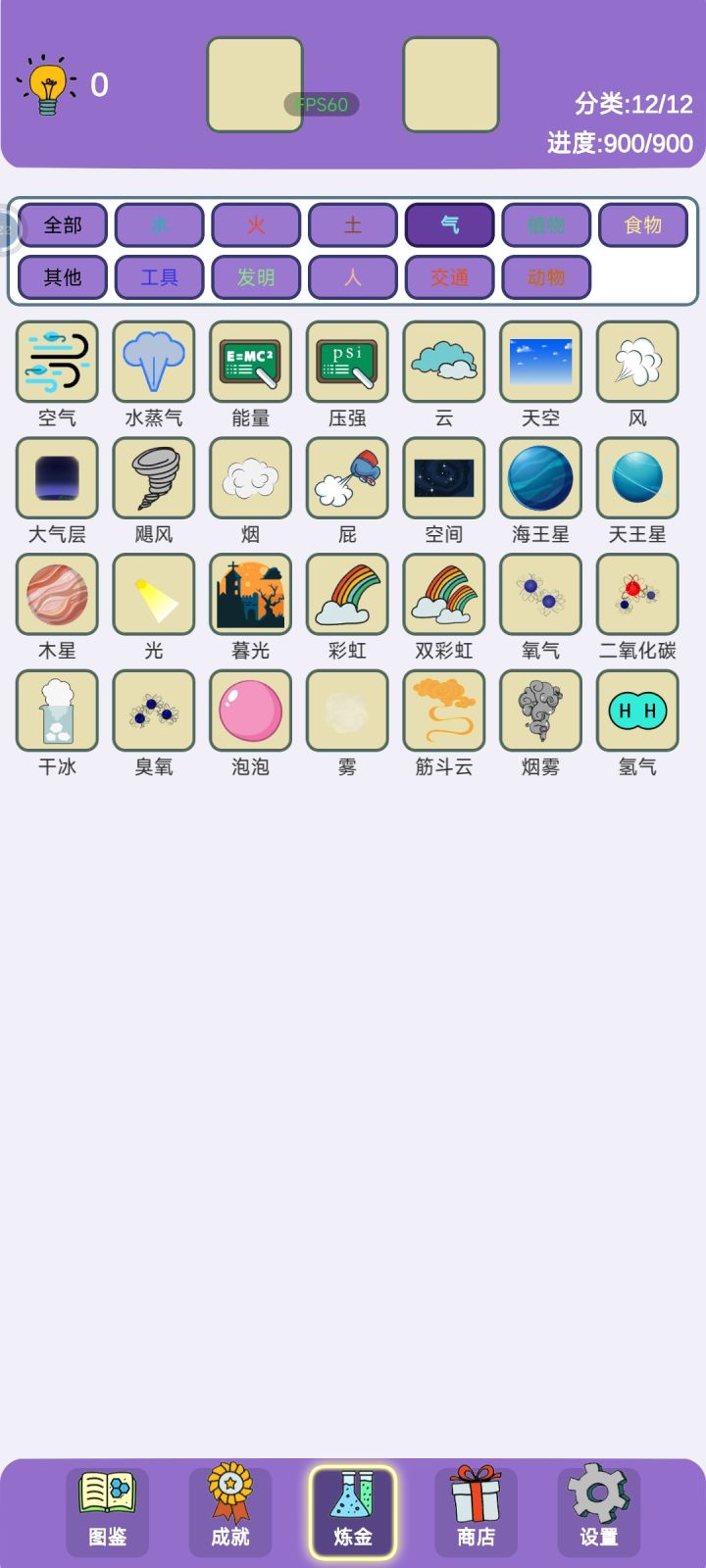Select the 海王星 planet element

point(540,478)
